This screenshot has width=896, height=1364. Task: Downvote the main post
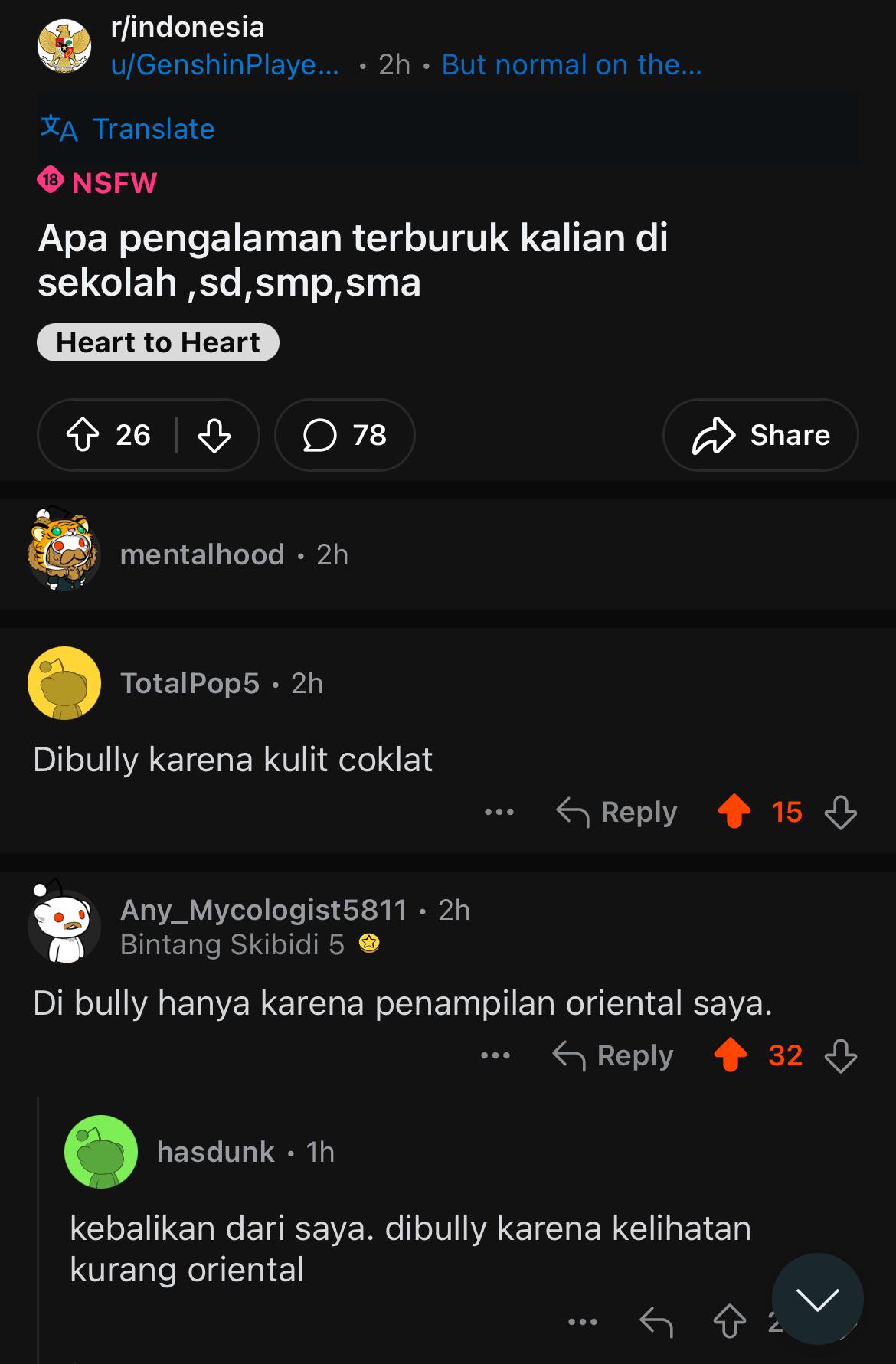tap(214, 435)
